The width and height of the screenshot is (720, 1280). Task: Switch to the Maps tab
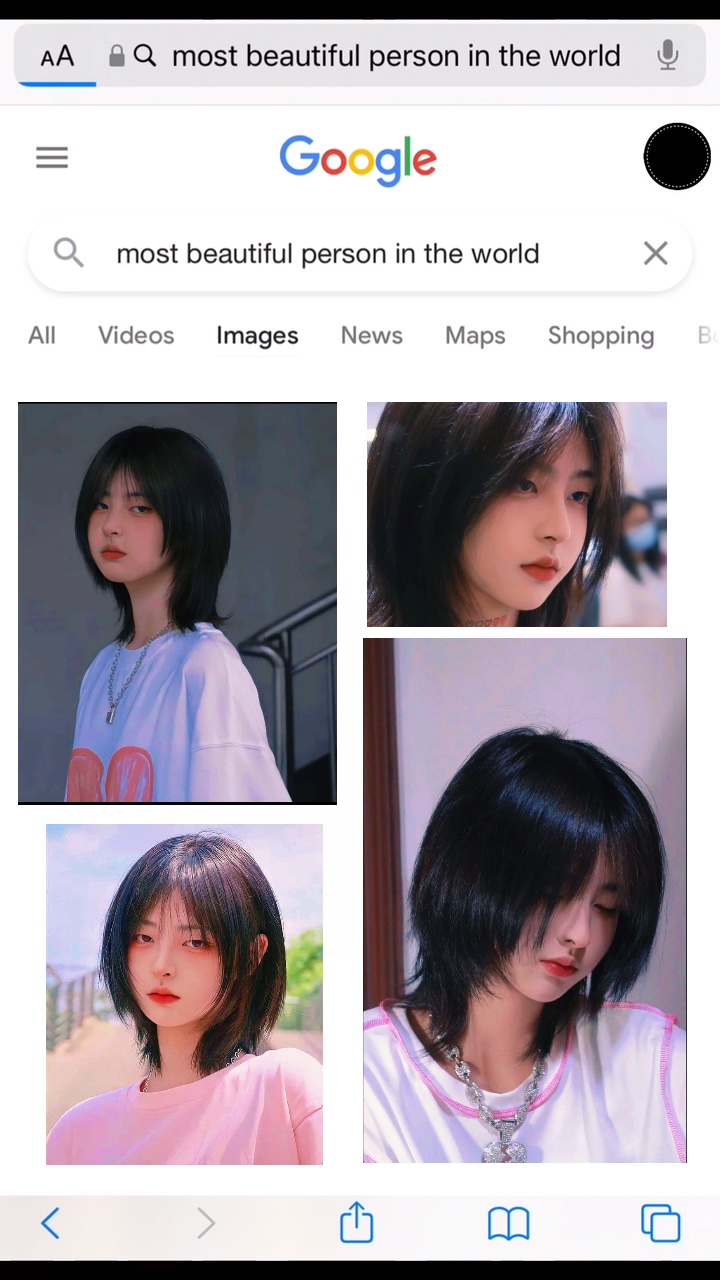pos(475,336)
